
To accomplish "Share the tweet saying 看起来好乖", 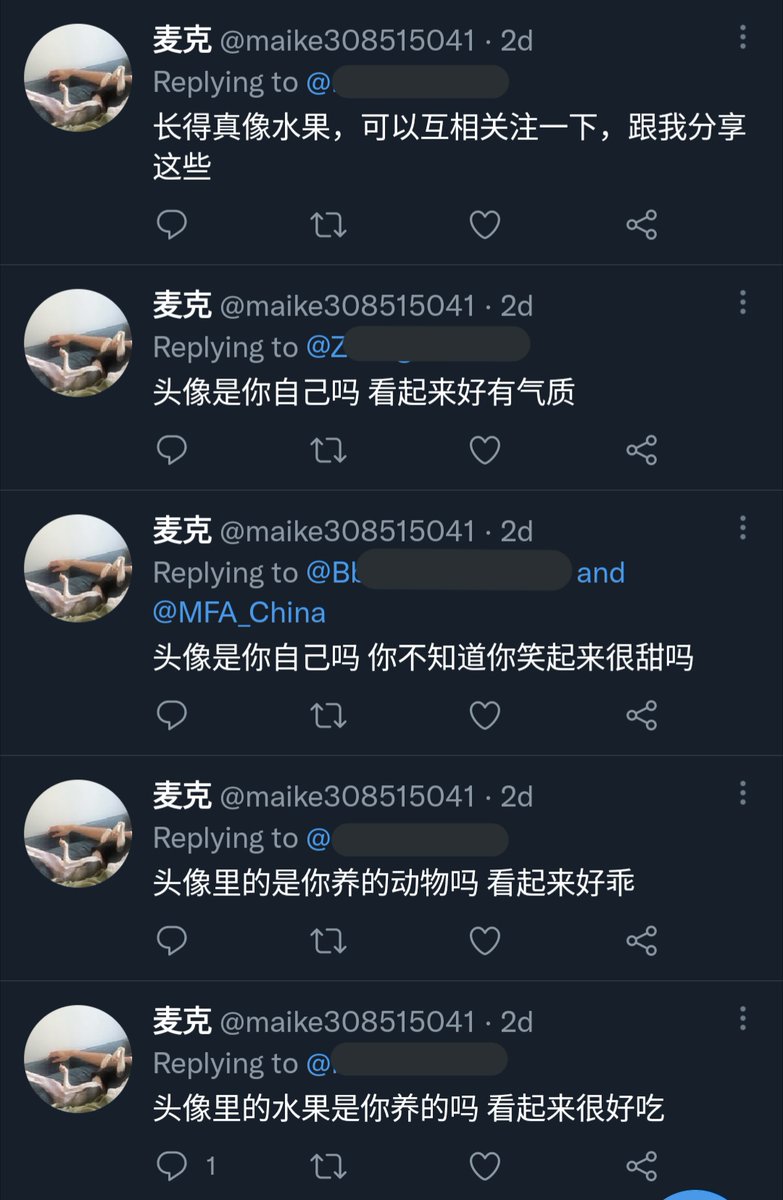I will (641, 941).
